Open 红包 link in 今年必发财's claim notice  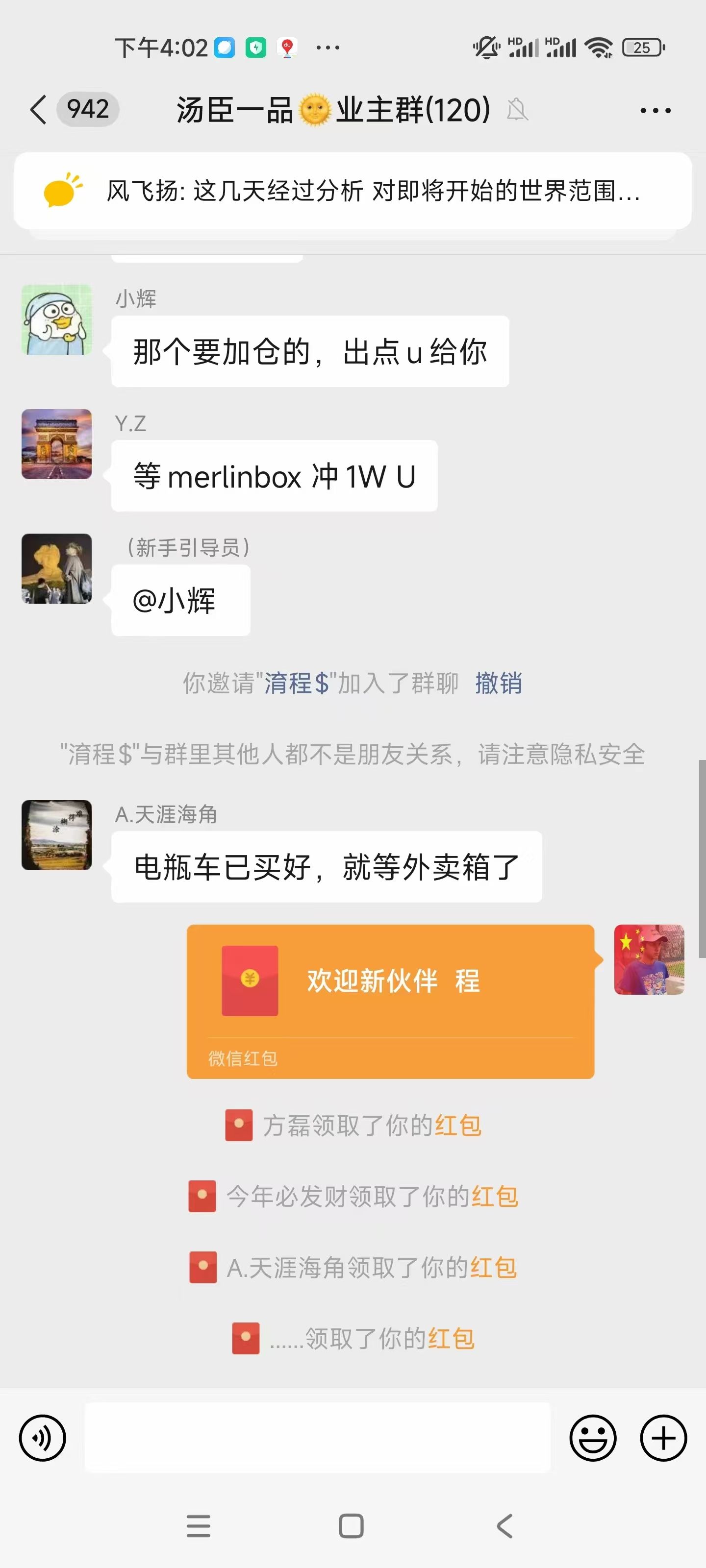495,1197
